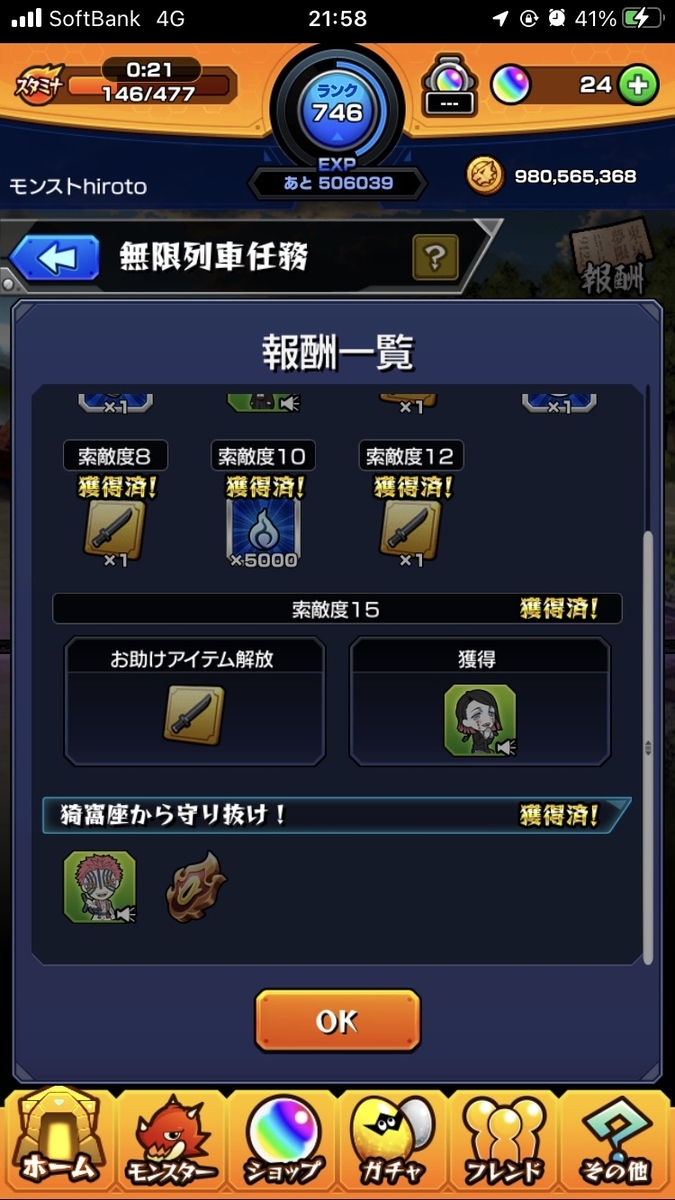The height and width of the screenshot is (1200, 675).
Task: Open the モンスター tab
Action: pyautogui.click(x=169, y=1146)
